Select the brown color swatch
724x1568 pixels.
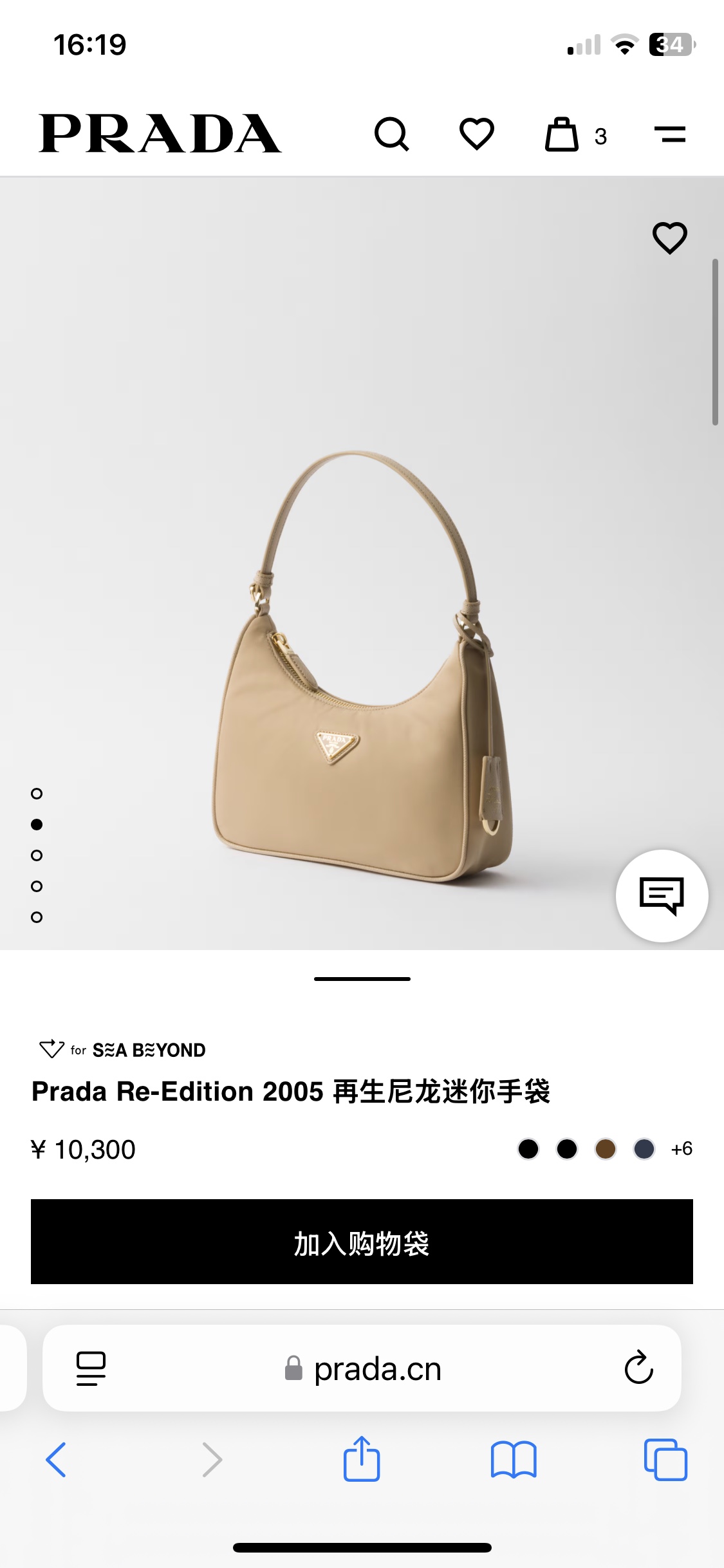pyautogui.click(x=605, y=1149)
